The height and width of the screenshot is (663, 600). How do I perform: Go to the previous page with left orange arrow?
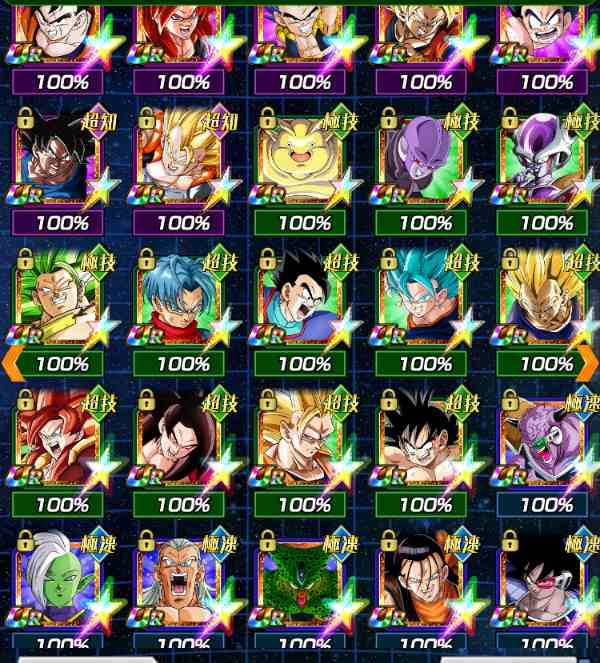click(x=10, y=361)
